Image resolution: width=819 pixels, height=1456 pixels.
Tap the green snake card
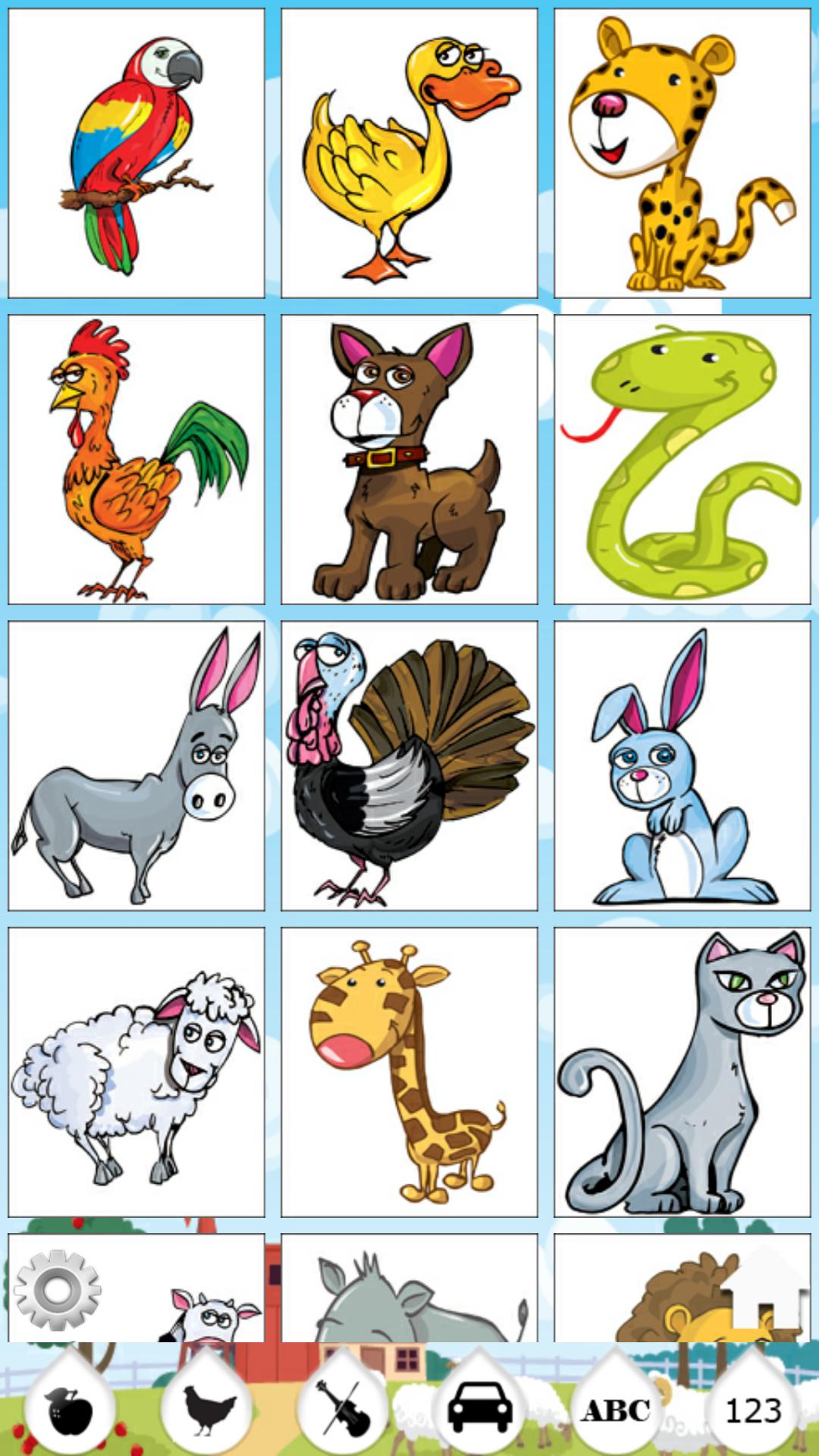(x=682, y=460)
